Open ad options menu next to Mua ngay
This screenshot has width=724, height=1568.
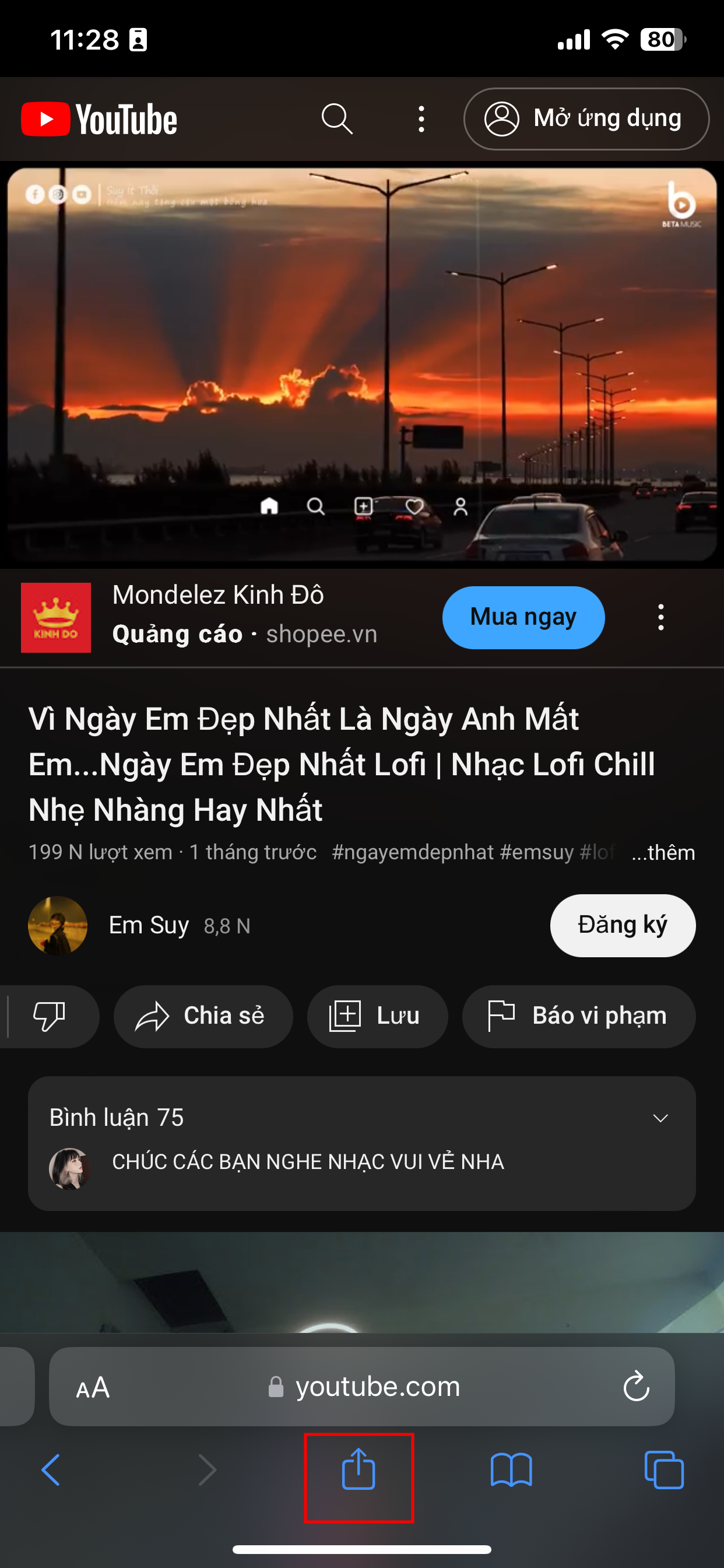660,617
